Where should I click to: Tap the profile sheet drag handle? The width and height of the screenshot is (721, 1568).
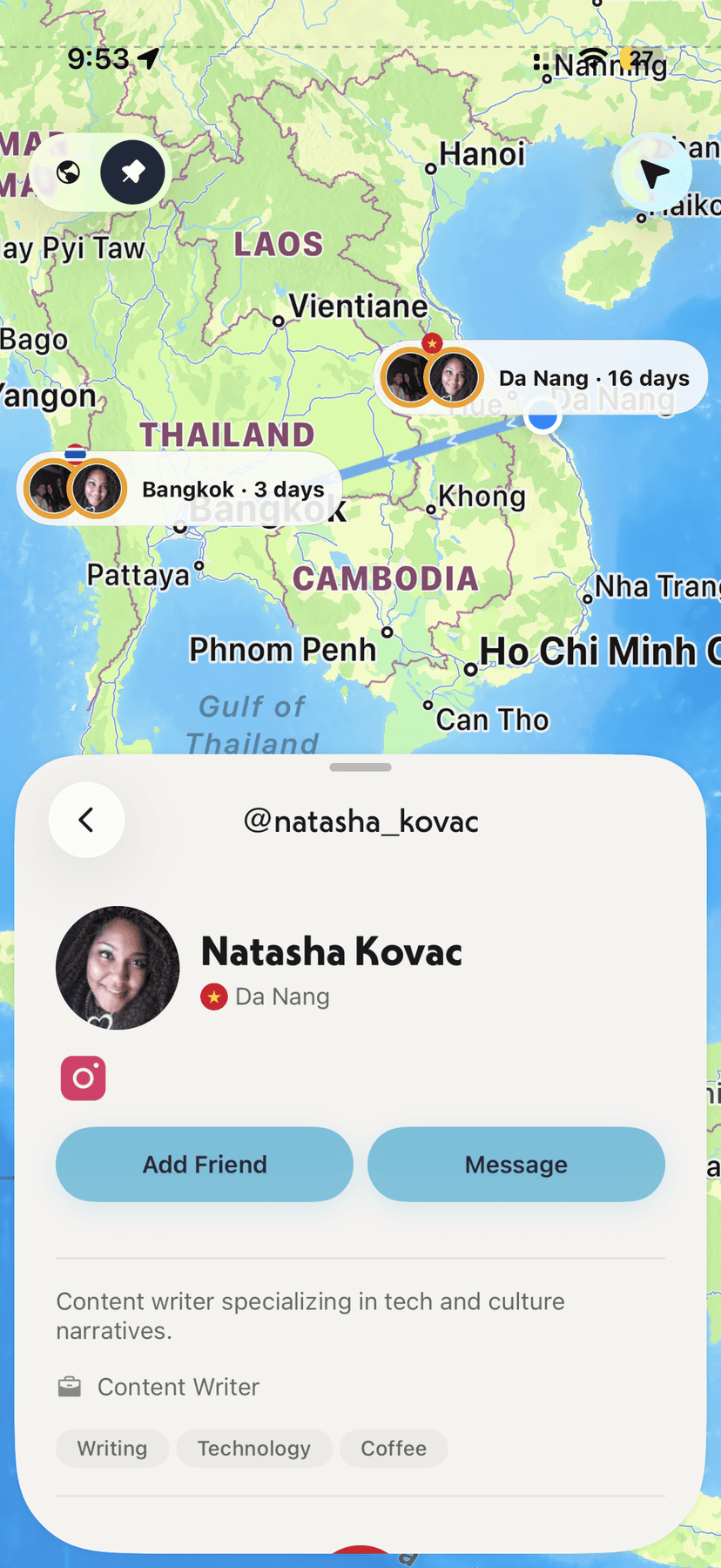(360, 767)
